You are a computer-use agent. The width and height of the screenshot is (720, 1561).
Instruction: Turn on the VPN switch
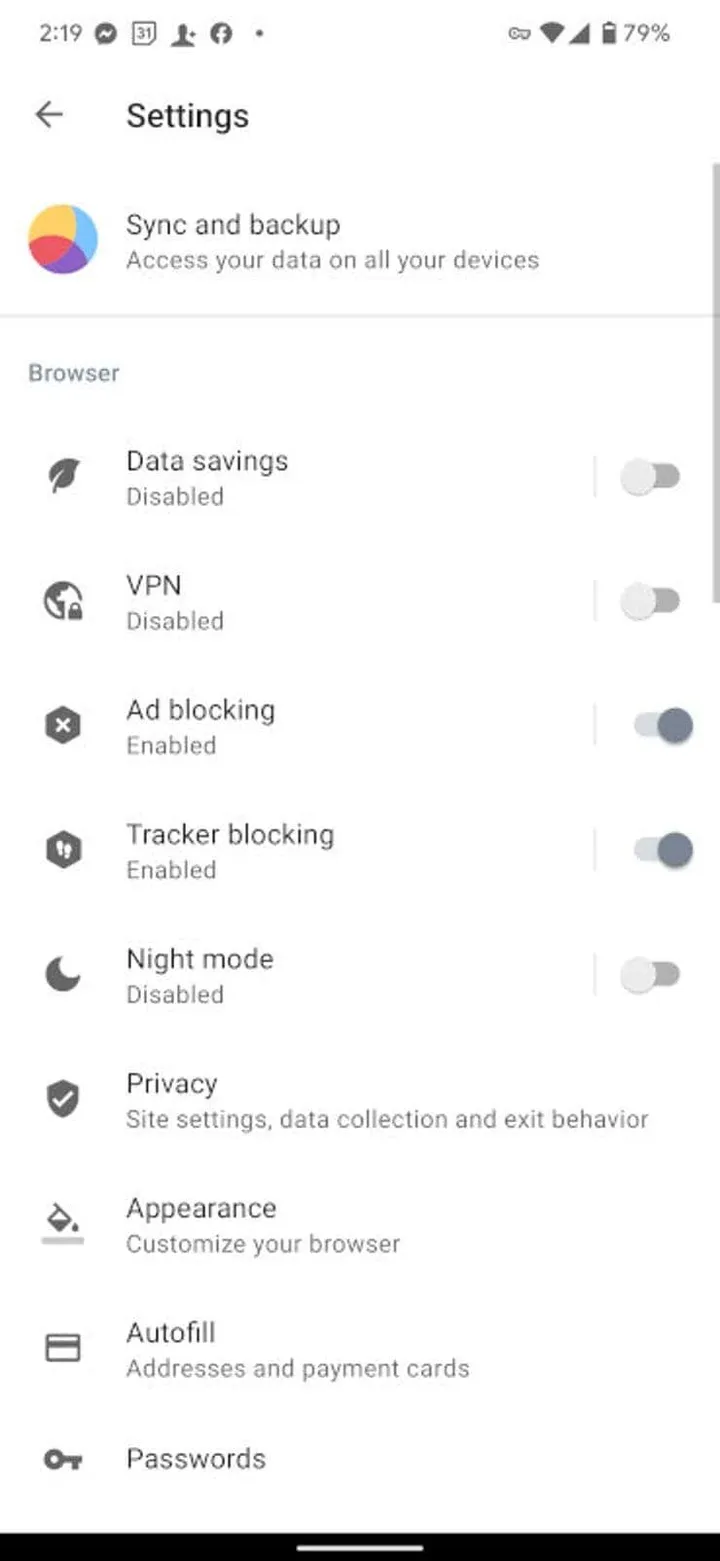[x=651, y=601]
